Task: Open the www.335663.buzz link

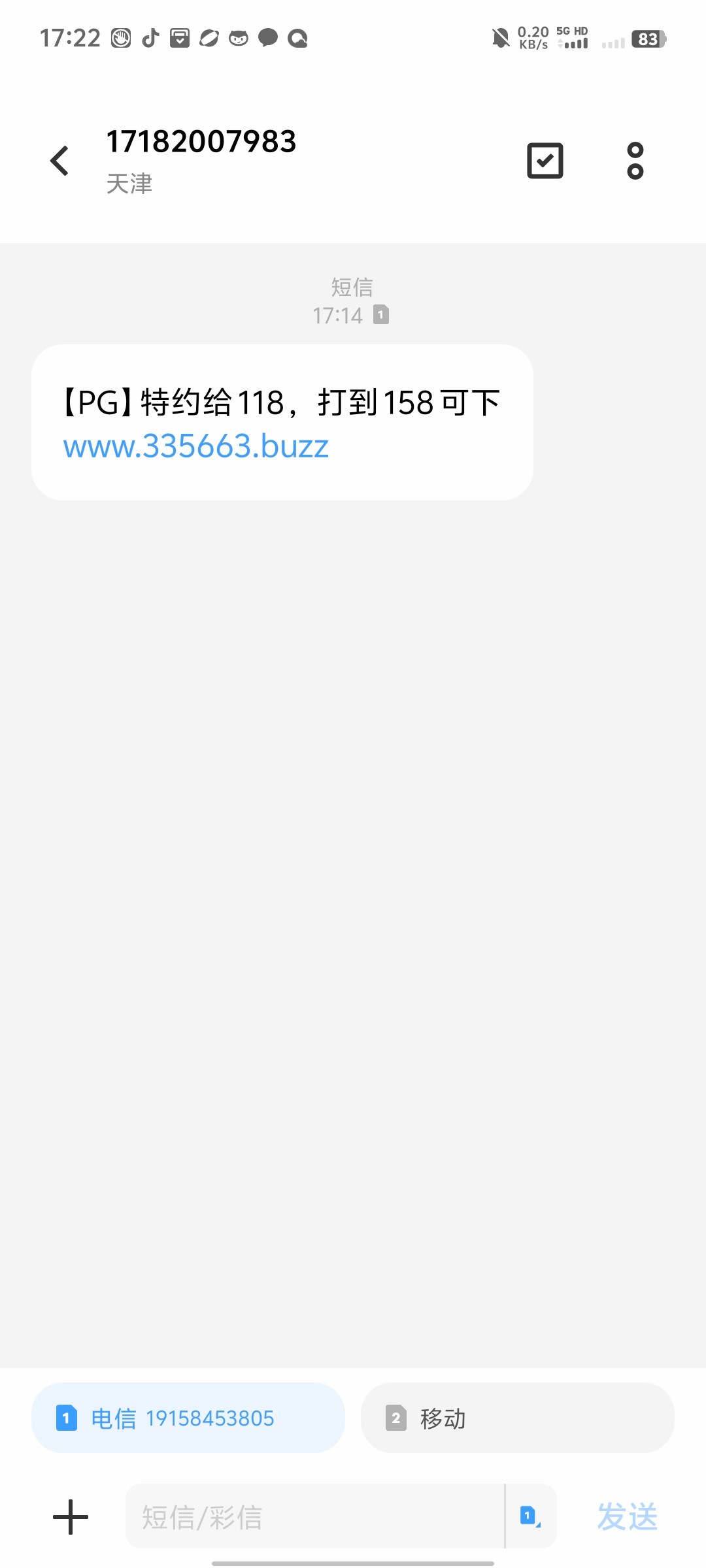Action: [x=195, y=447]
